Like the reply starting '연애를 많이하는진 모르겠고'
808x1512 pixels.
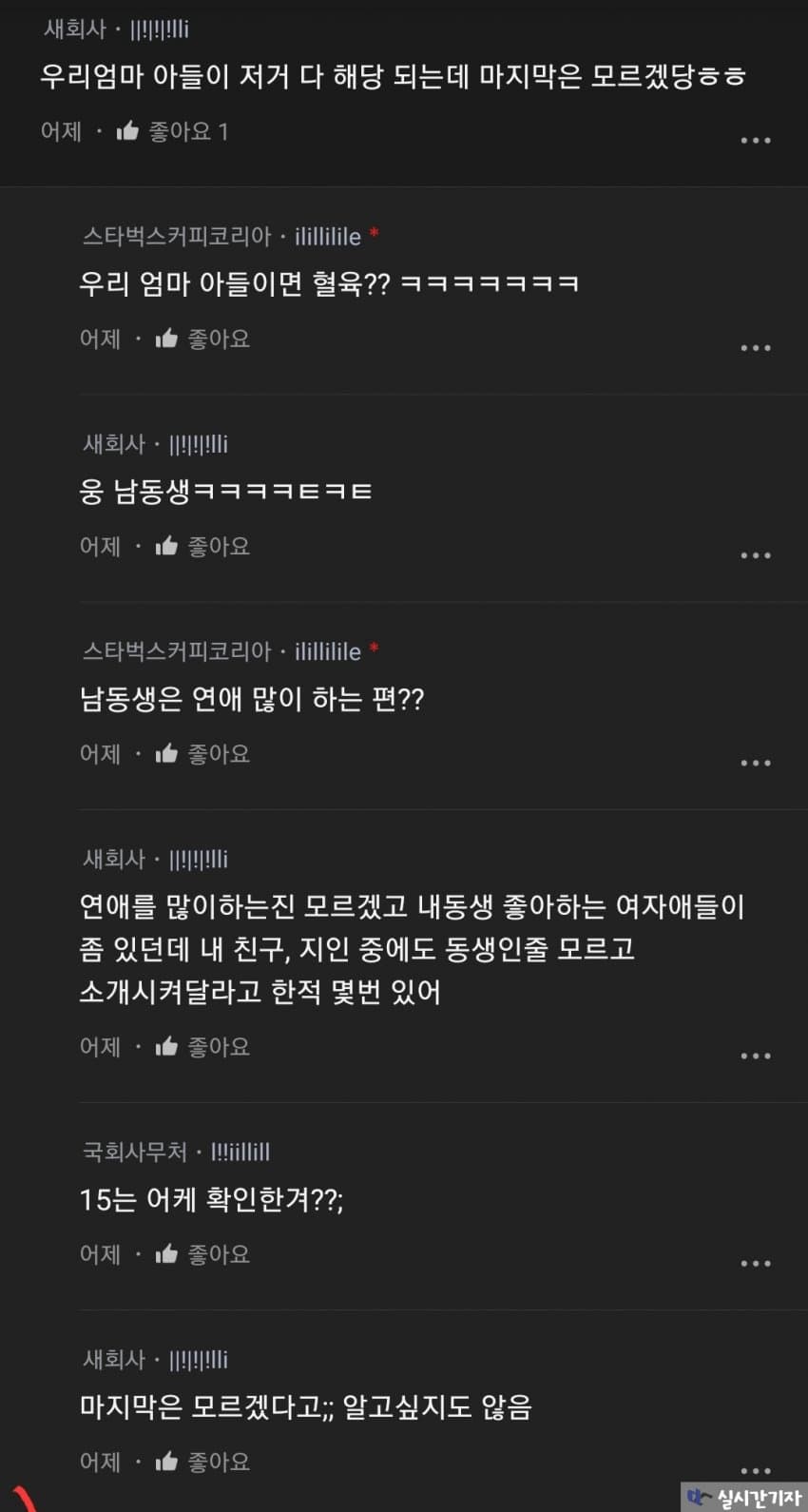(x=202, y=1047)
